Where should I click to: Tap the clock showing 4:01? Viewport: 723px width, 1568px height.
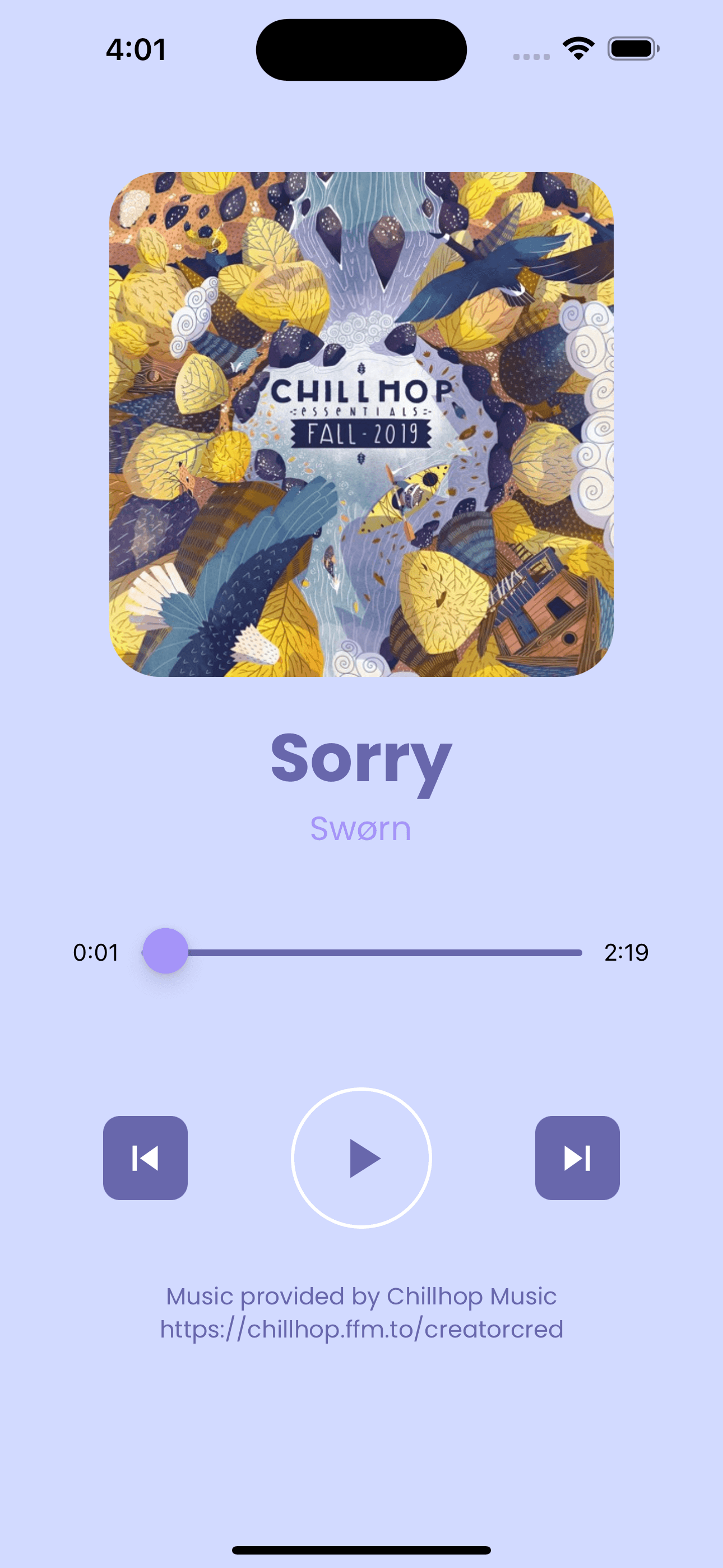[135, 50]
